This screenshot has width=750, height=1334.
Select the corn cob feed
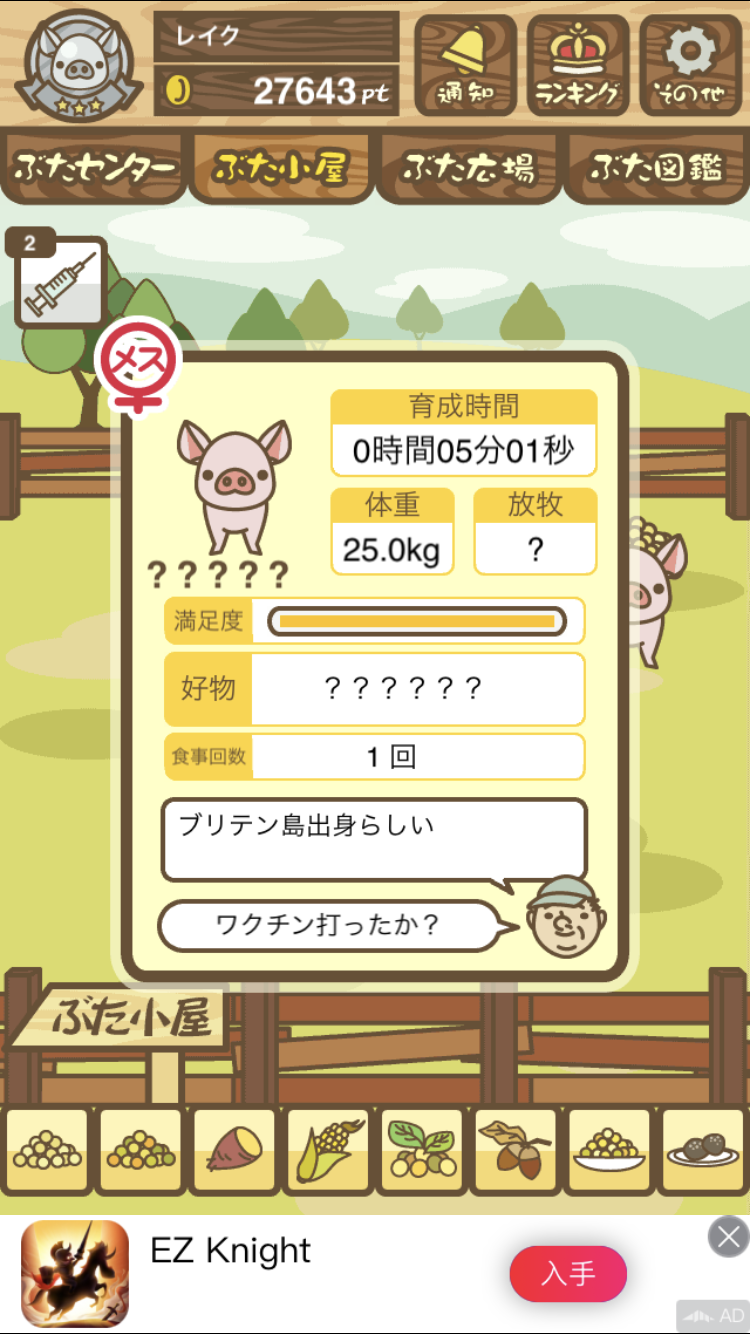coord(328,1151)
